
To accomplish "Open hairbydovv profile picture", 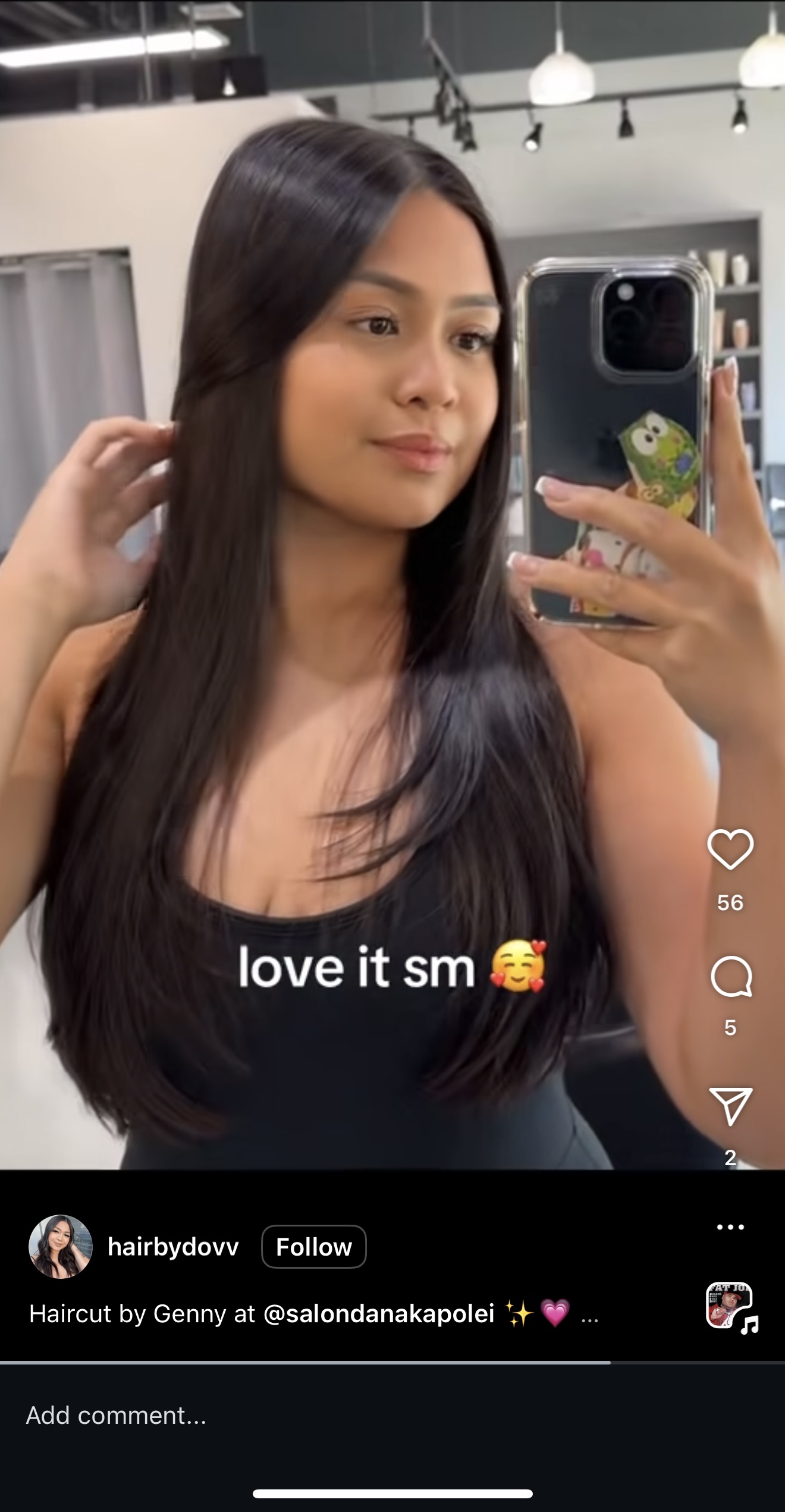I will [61, 1247].
